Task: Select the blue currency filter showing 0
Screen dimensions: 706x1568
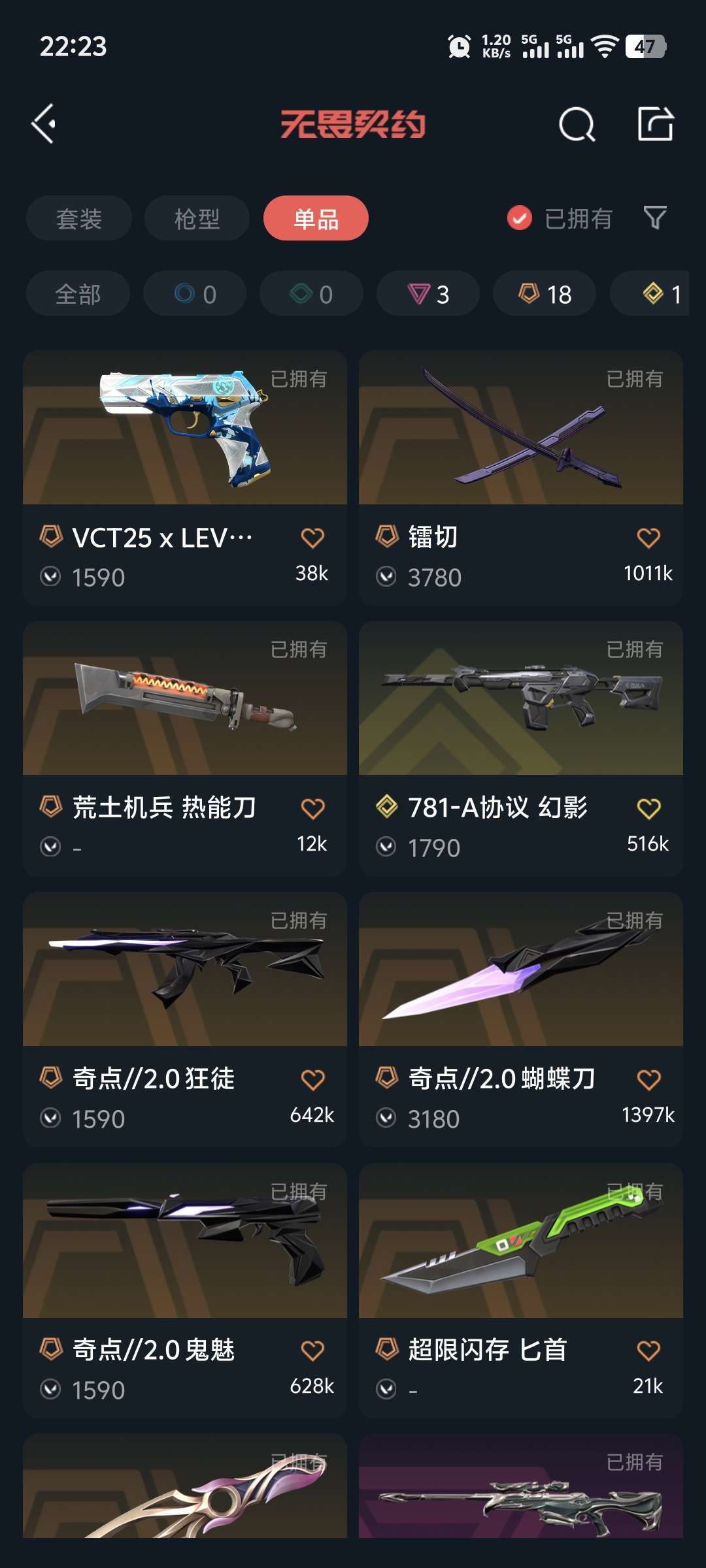Action: pos(194,293)
